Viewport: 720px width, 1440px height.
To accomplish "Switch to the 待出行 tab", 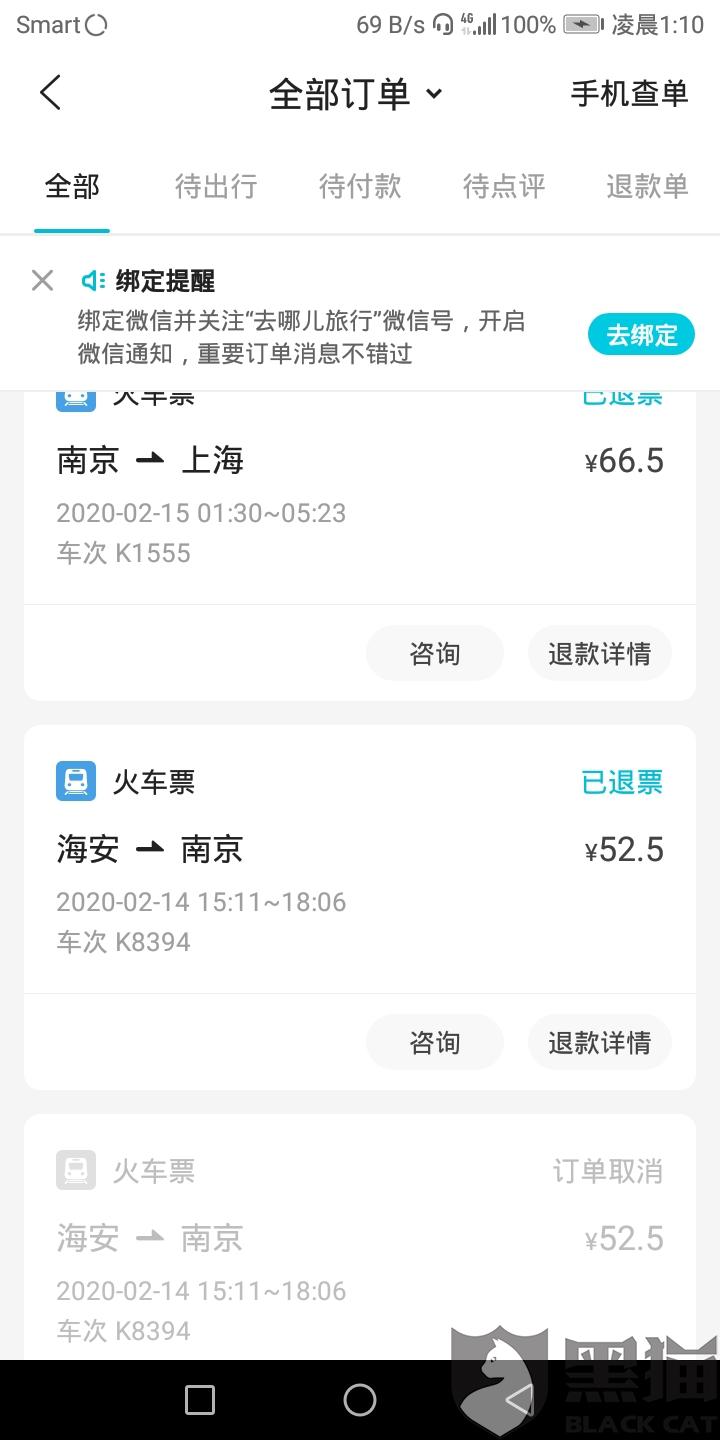I will pyautogui.click(x=216, y=187).
